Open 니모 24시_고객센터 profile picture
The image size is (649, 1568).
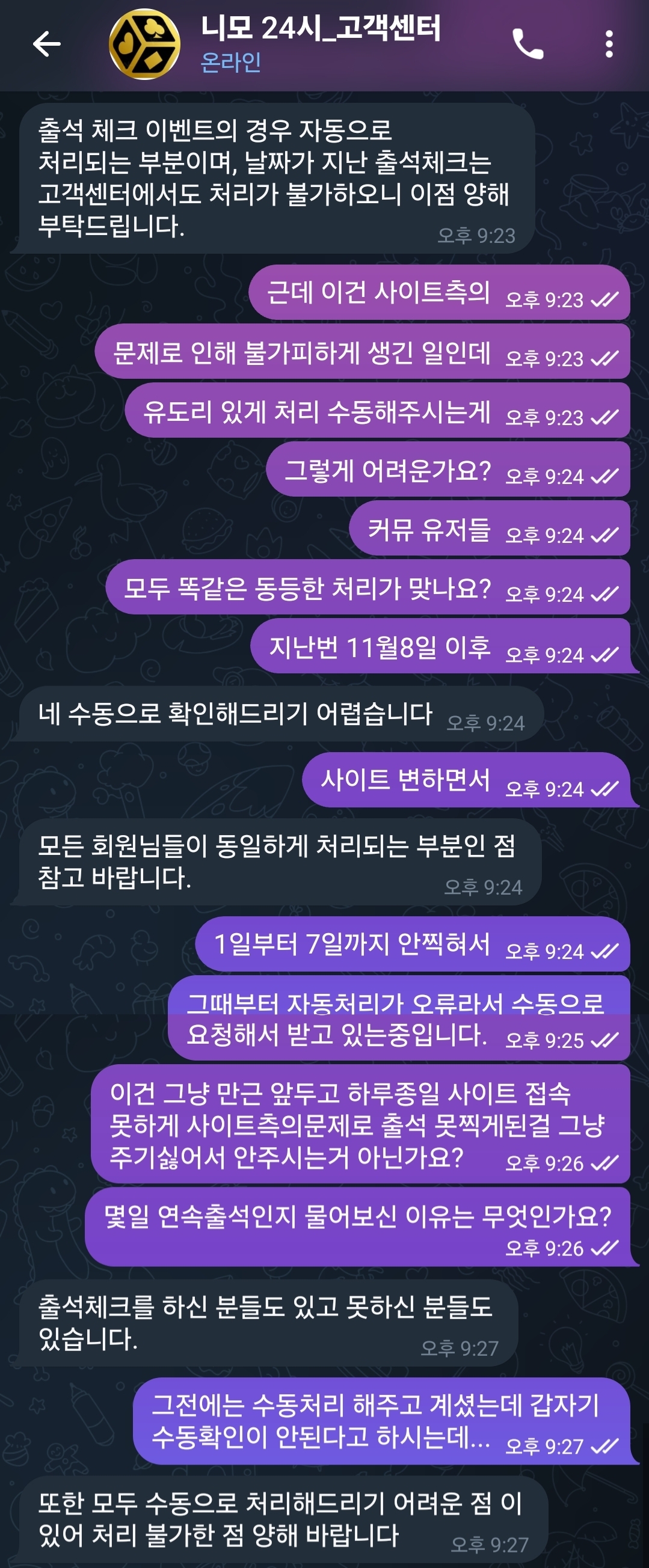click(144, 44)
